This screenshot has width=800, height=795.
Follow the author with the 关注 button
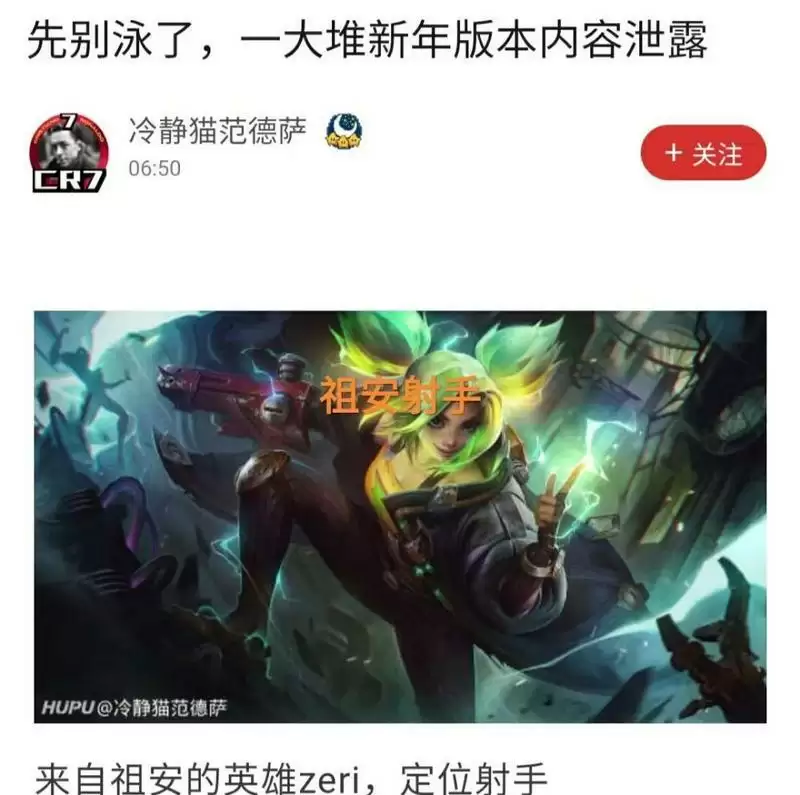703,153
